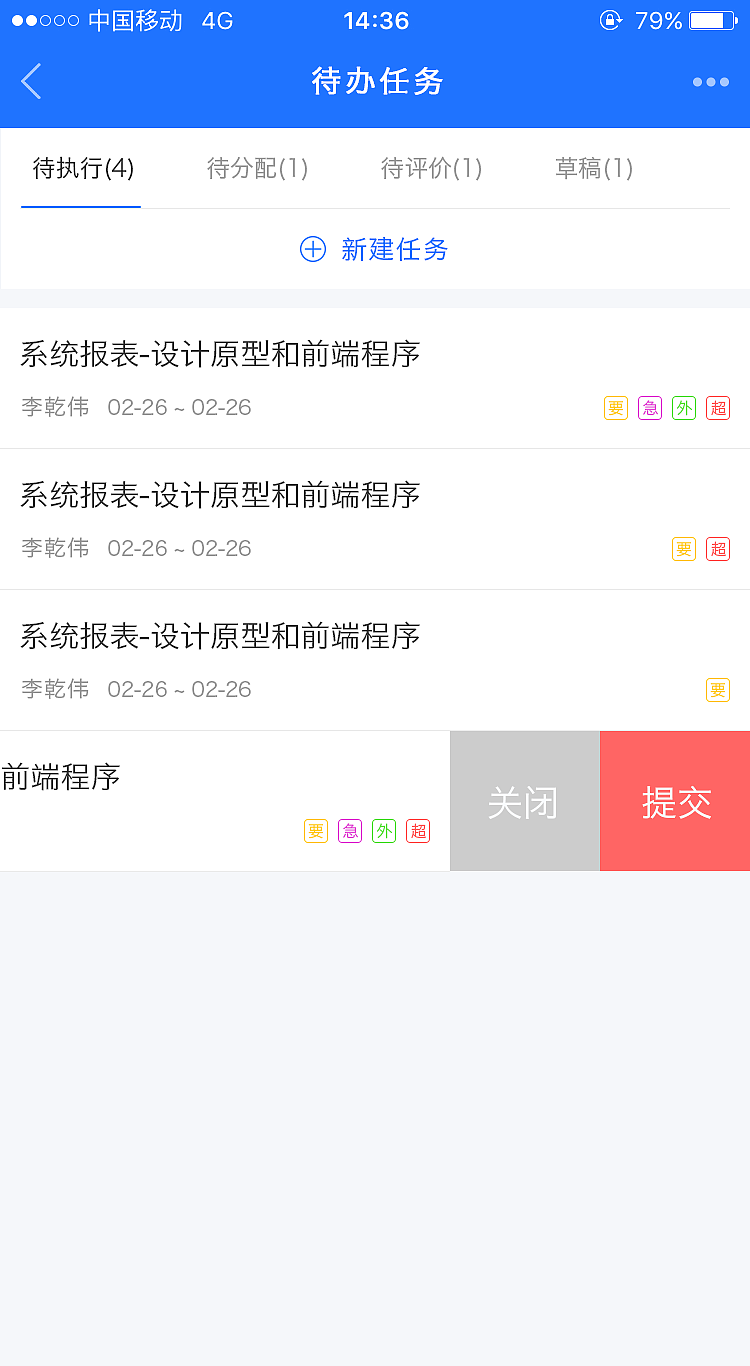Switch to the 待分配(1) tab

(256, 168)
